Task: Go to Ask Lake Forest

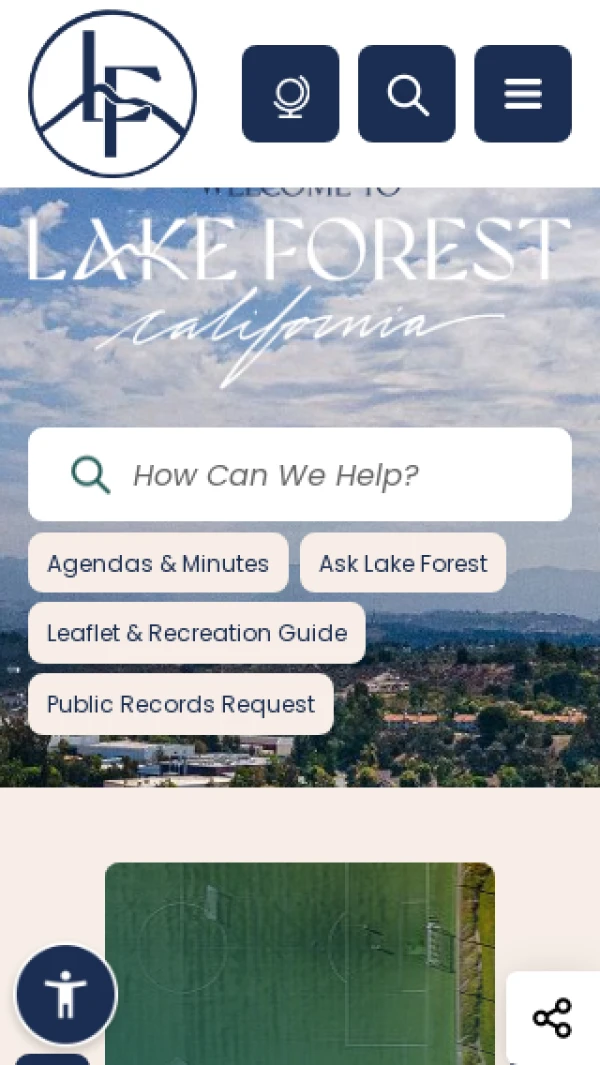Action: 403,563
